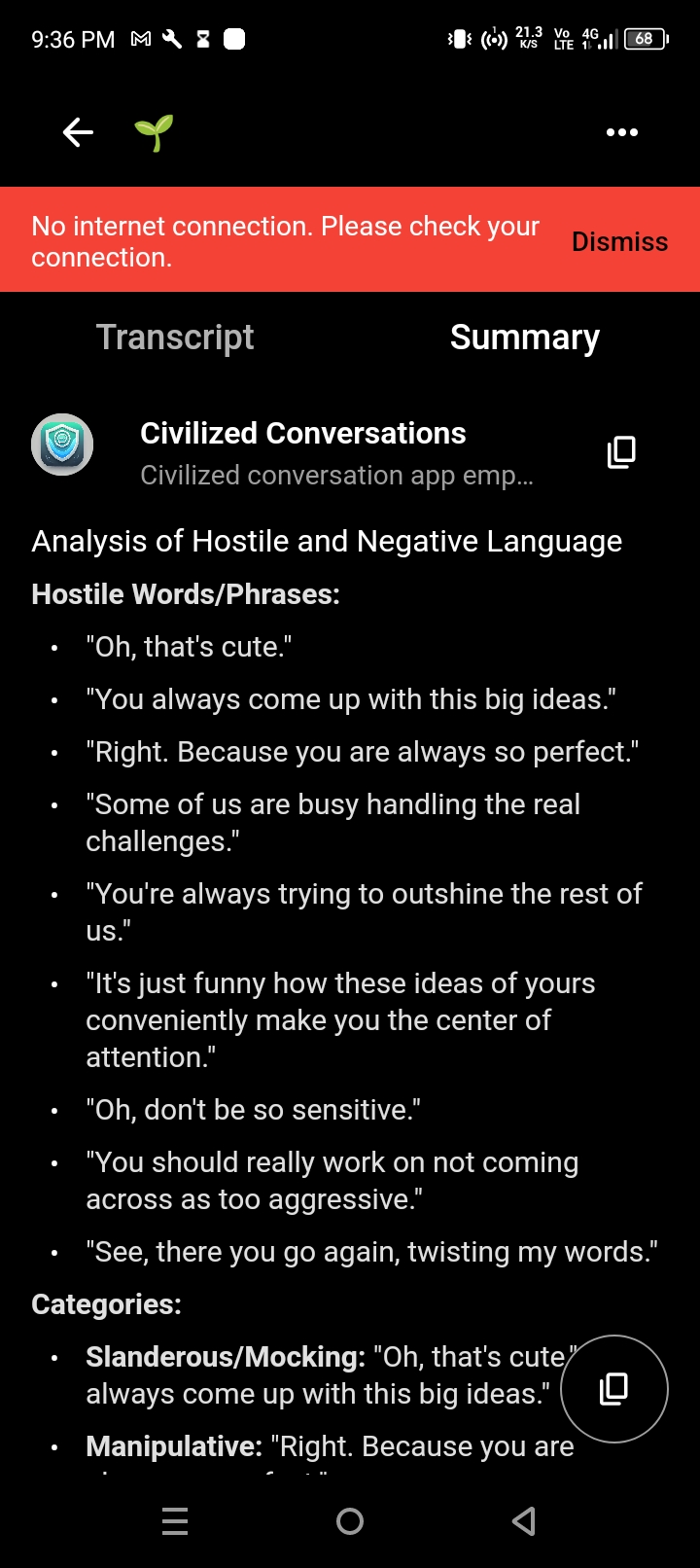Open the three-dot overflow menu
Screen dimensions: 700x1568
(x=622, y=132)
